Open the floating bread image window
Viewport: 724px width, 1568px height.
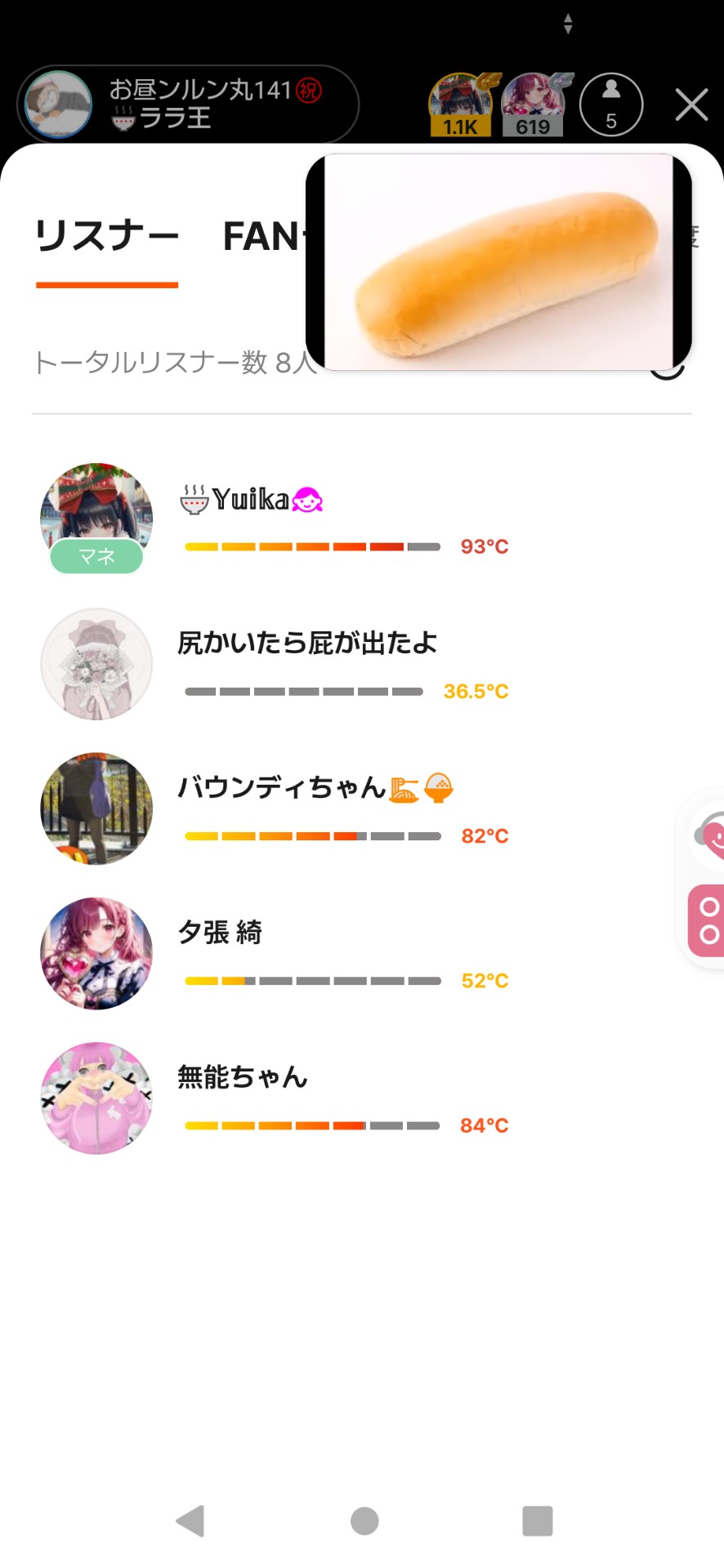tap(498, 261)
